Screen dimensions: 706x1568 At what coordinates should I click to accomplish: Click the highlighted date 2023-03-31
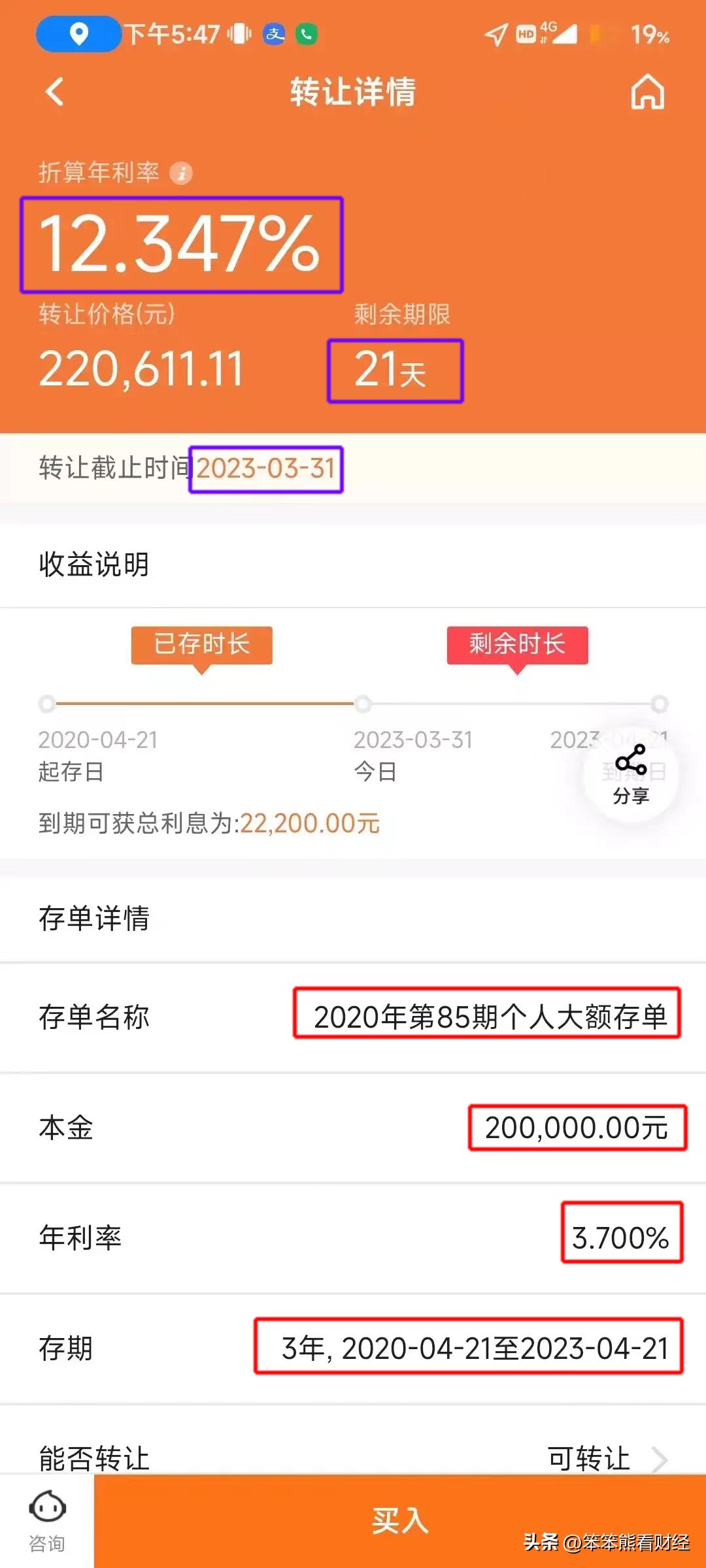click(267, 468)
